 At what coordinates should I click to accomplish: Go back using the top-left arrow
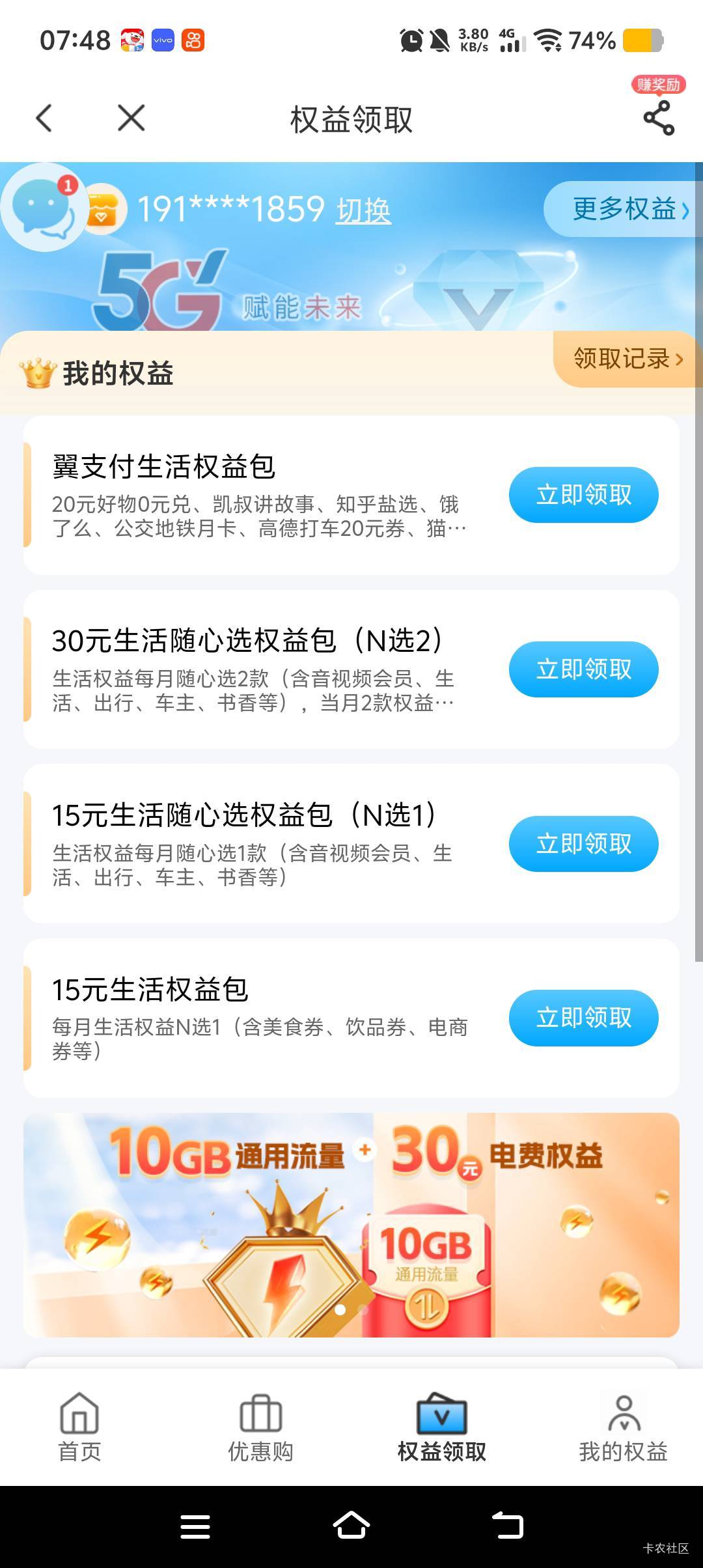pyautogui.click(x=44, y=119)
